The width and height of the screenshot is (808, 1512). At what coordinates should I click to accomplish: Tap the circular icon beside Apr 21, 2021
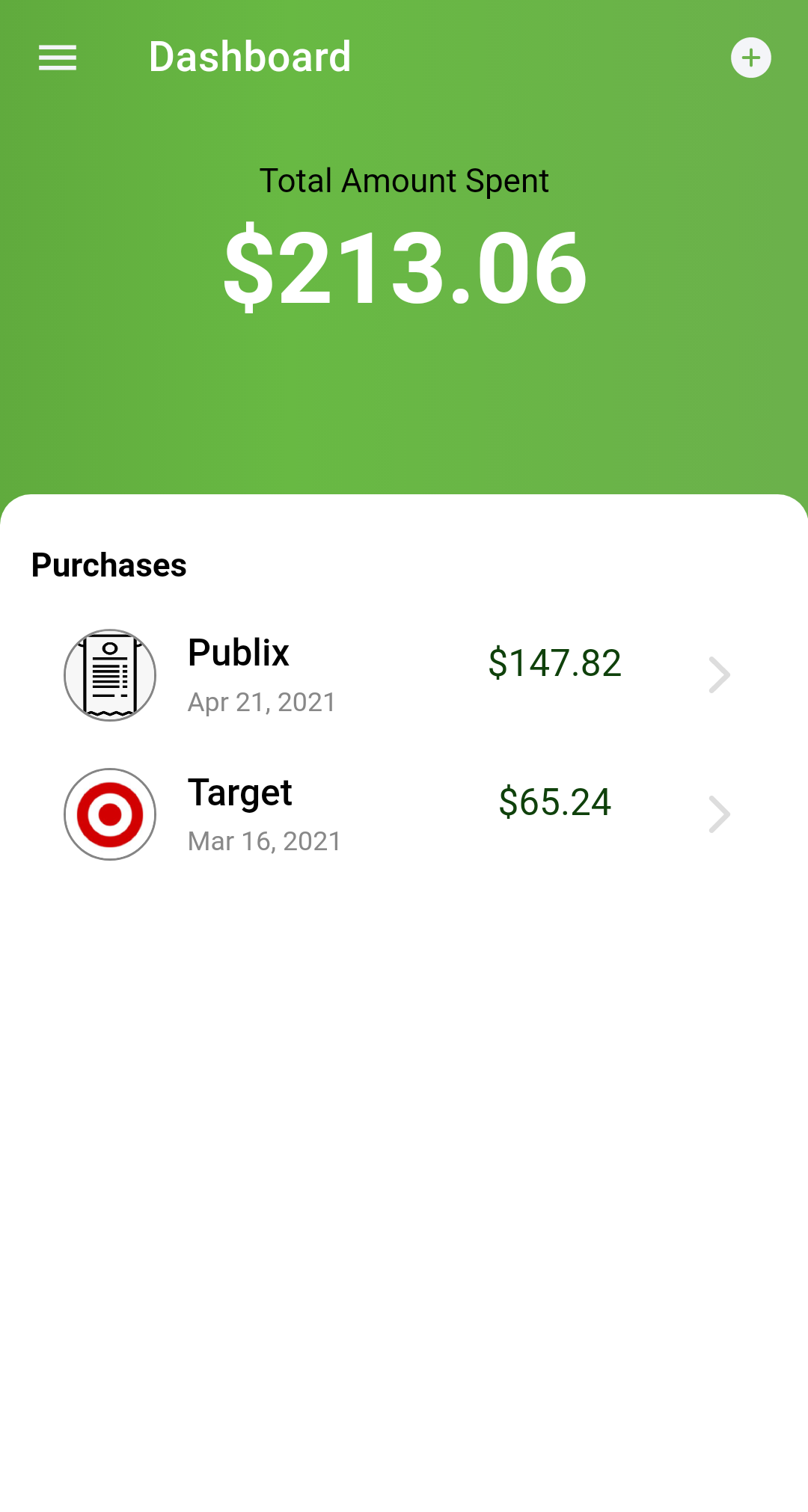tap(110, 674)
